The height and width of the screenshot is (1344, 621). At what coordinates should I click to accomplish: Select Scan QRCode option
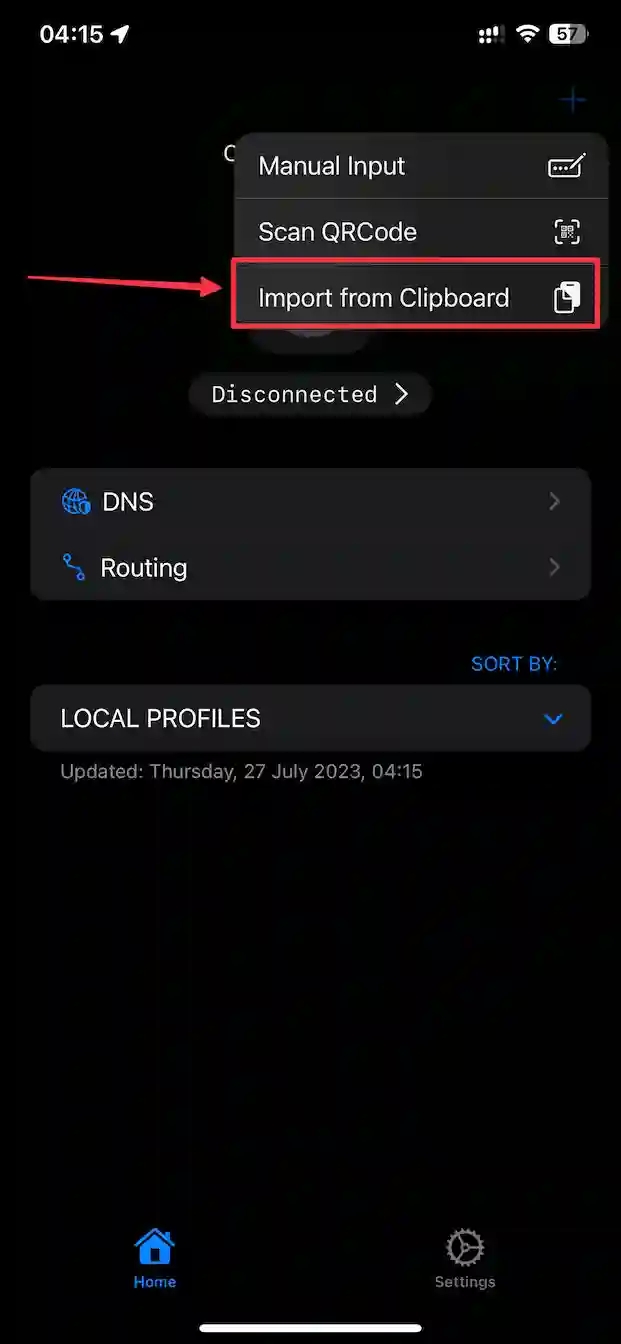[x=420, y=232]
